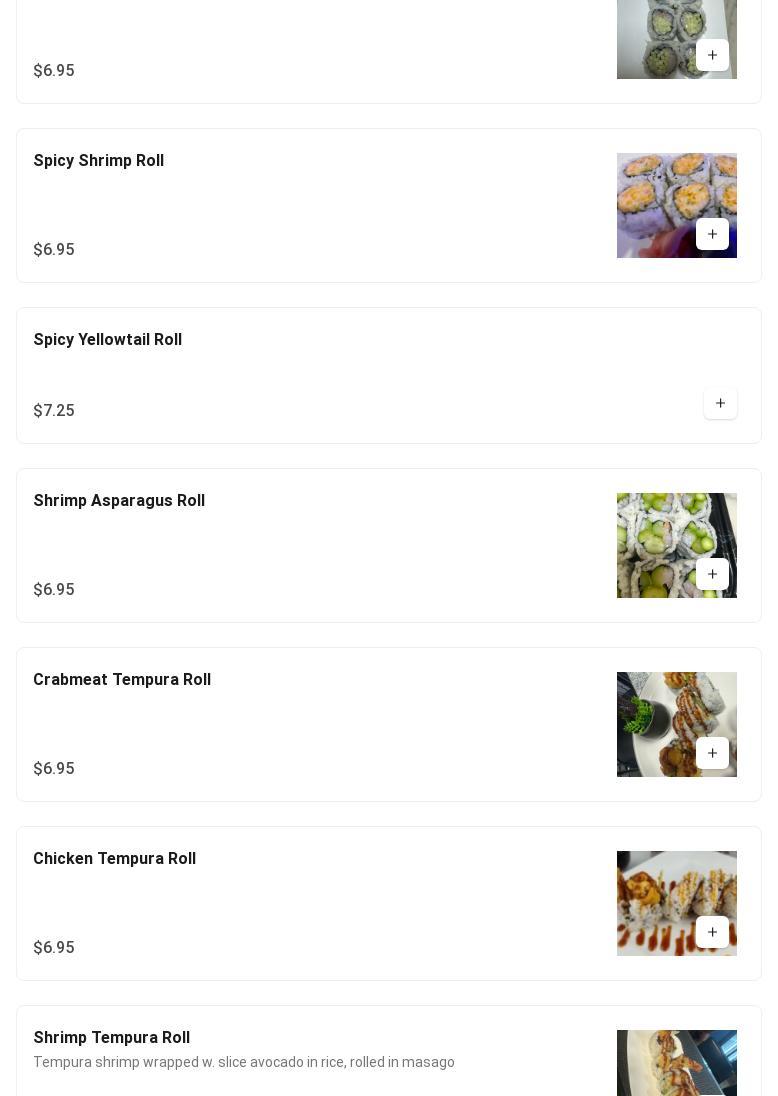Select the Crabmeat Tempura Roll card
The width and height of the screenshot is (778, 1096).
[x=122, y=680]
